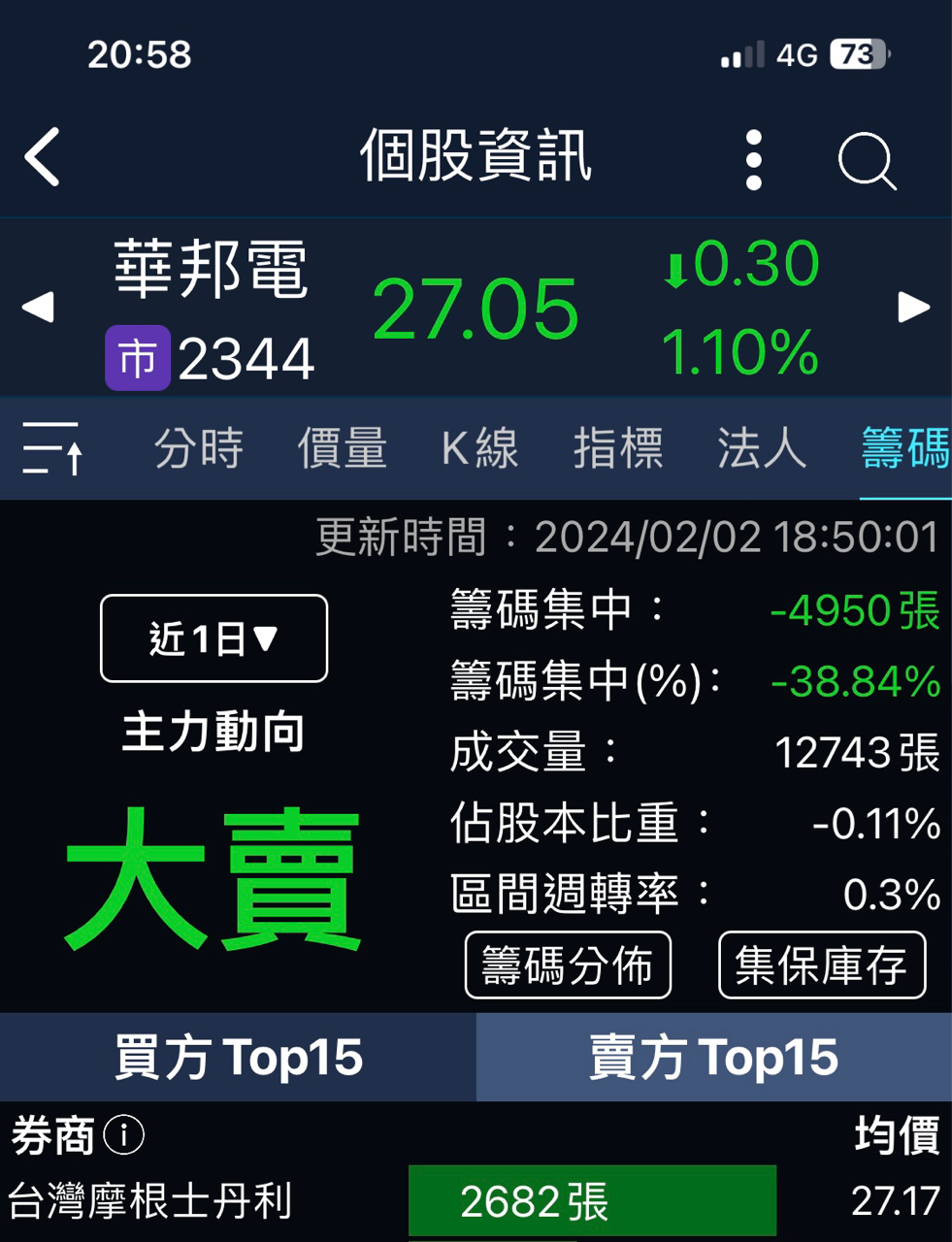This screenshot has width=952, height=1242.
Task: Expand the 近1日 period dropdown
Action: pyautogui.click(x=213, y=638)
